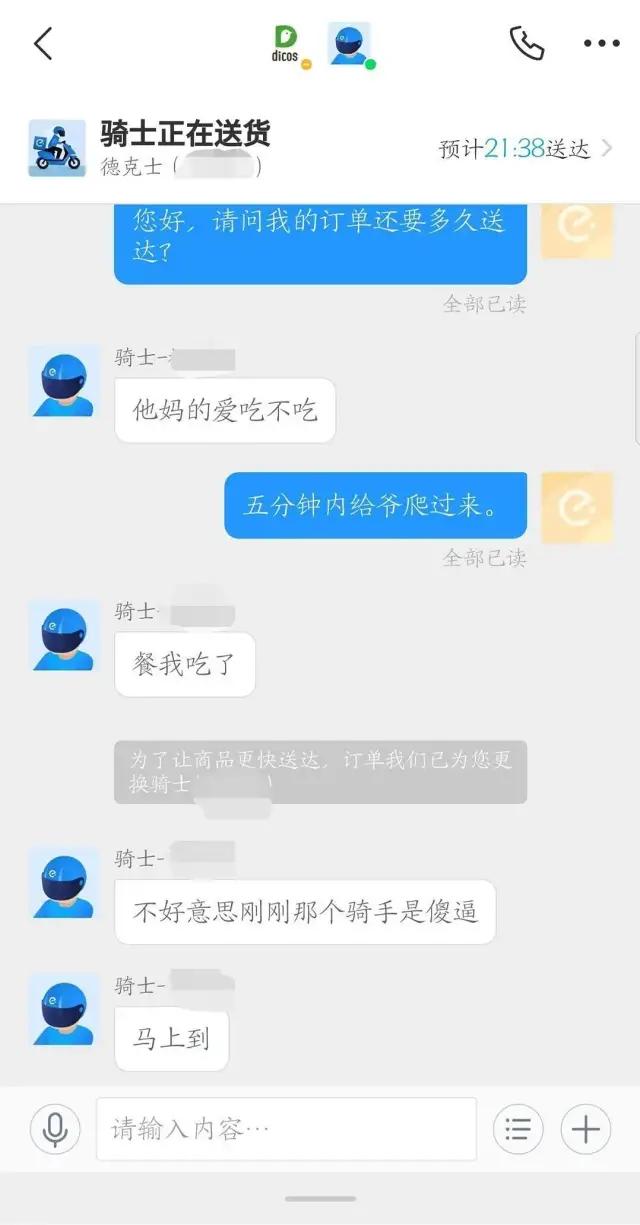Open the three-dot overflow menu

click(x=602, y=44)
